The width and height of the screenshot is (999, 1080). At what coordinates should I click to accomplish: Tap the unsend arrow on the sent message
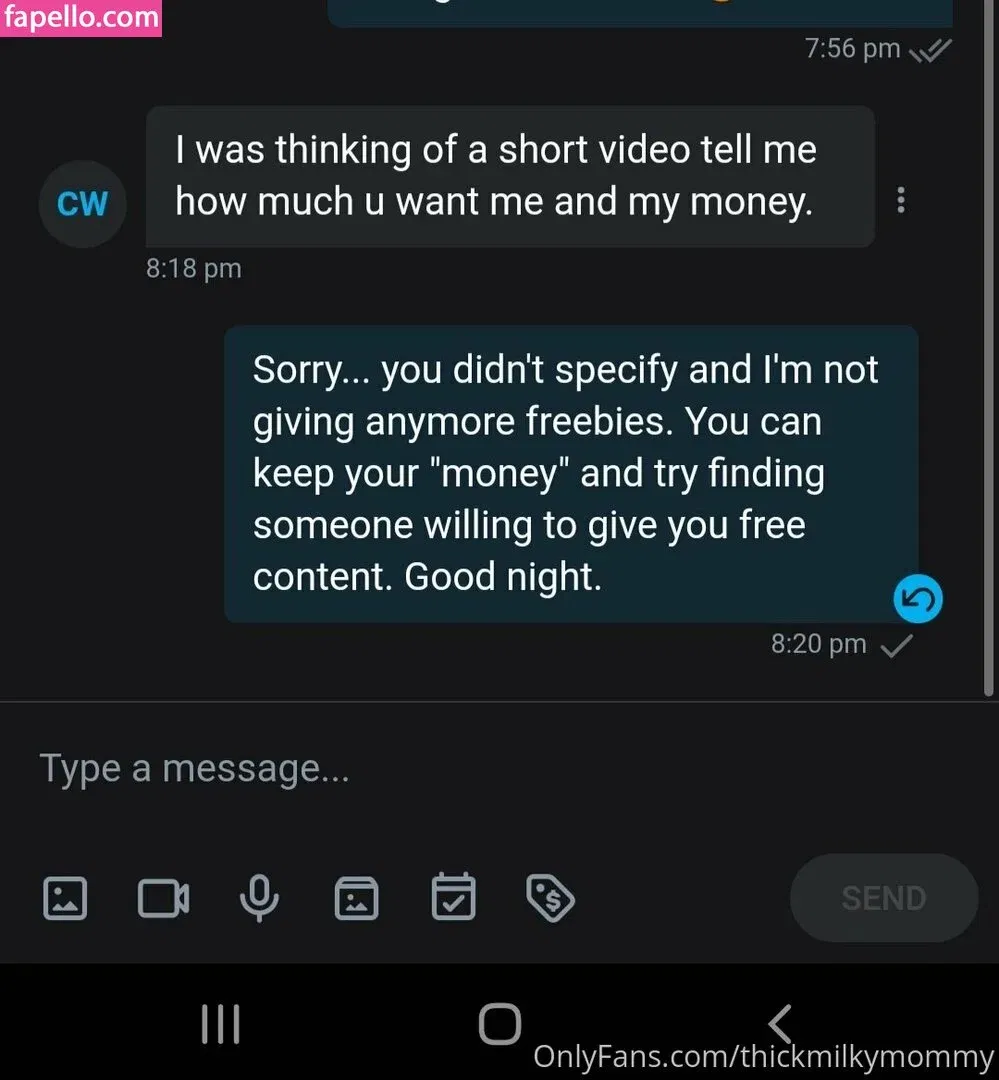(918, 599)
